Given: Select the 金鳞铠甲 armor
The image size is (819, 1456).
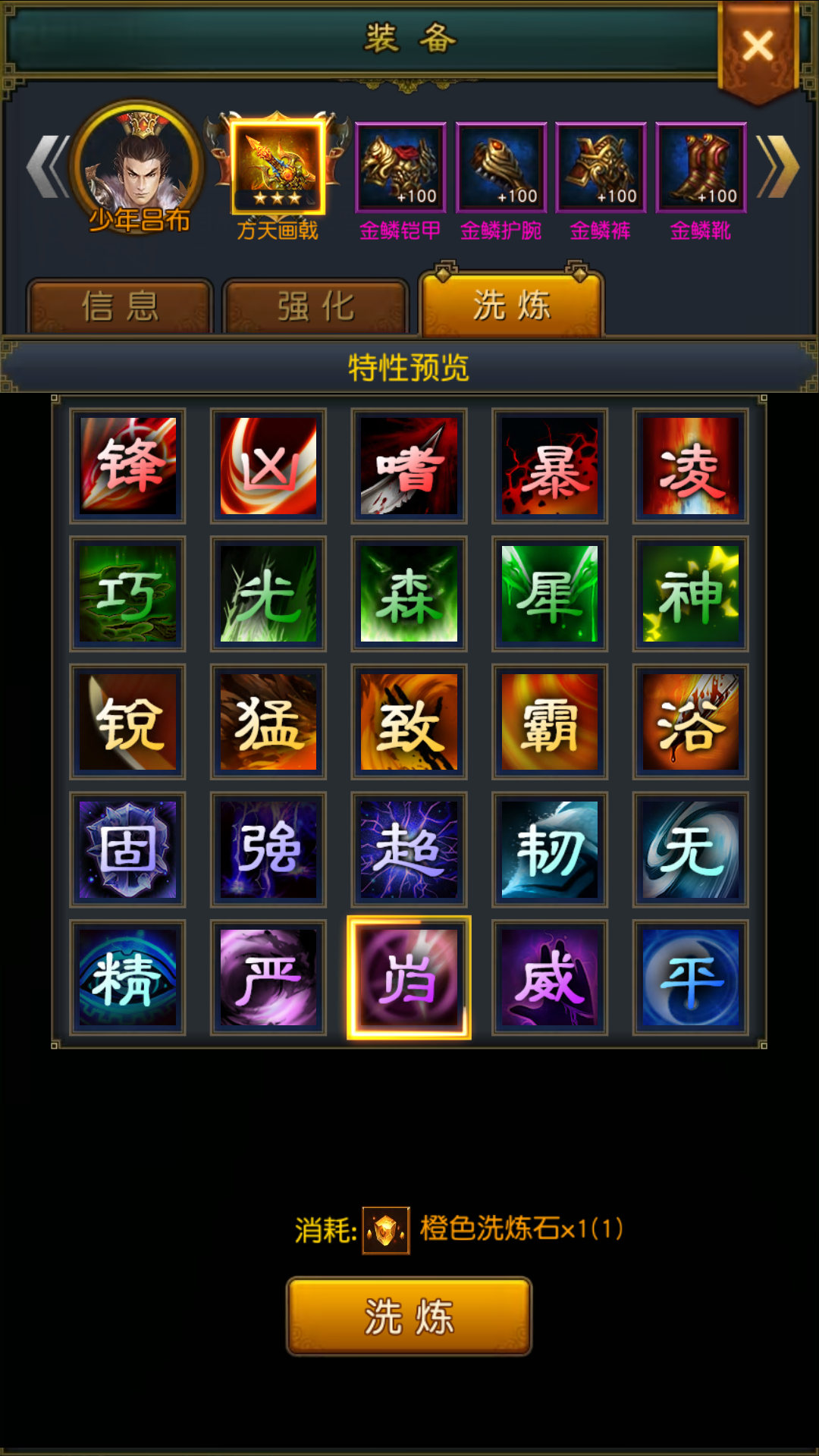Looking at the screenshot, I should click(400, 168).
